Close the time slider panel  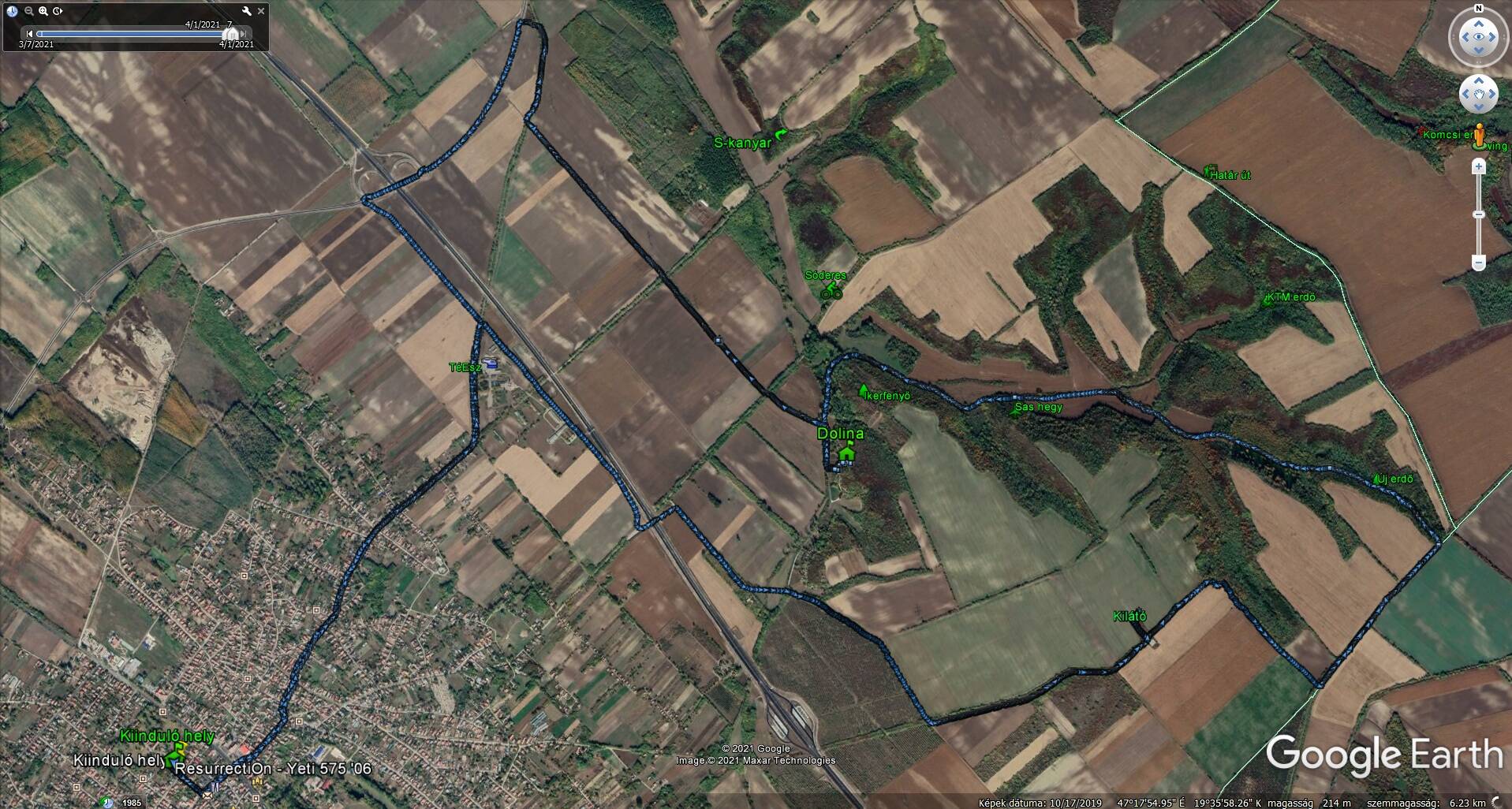point(261,11)
